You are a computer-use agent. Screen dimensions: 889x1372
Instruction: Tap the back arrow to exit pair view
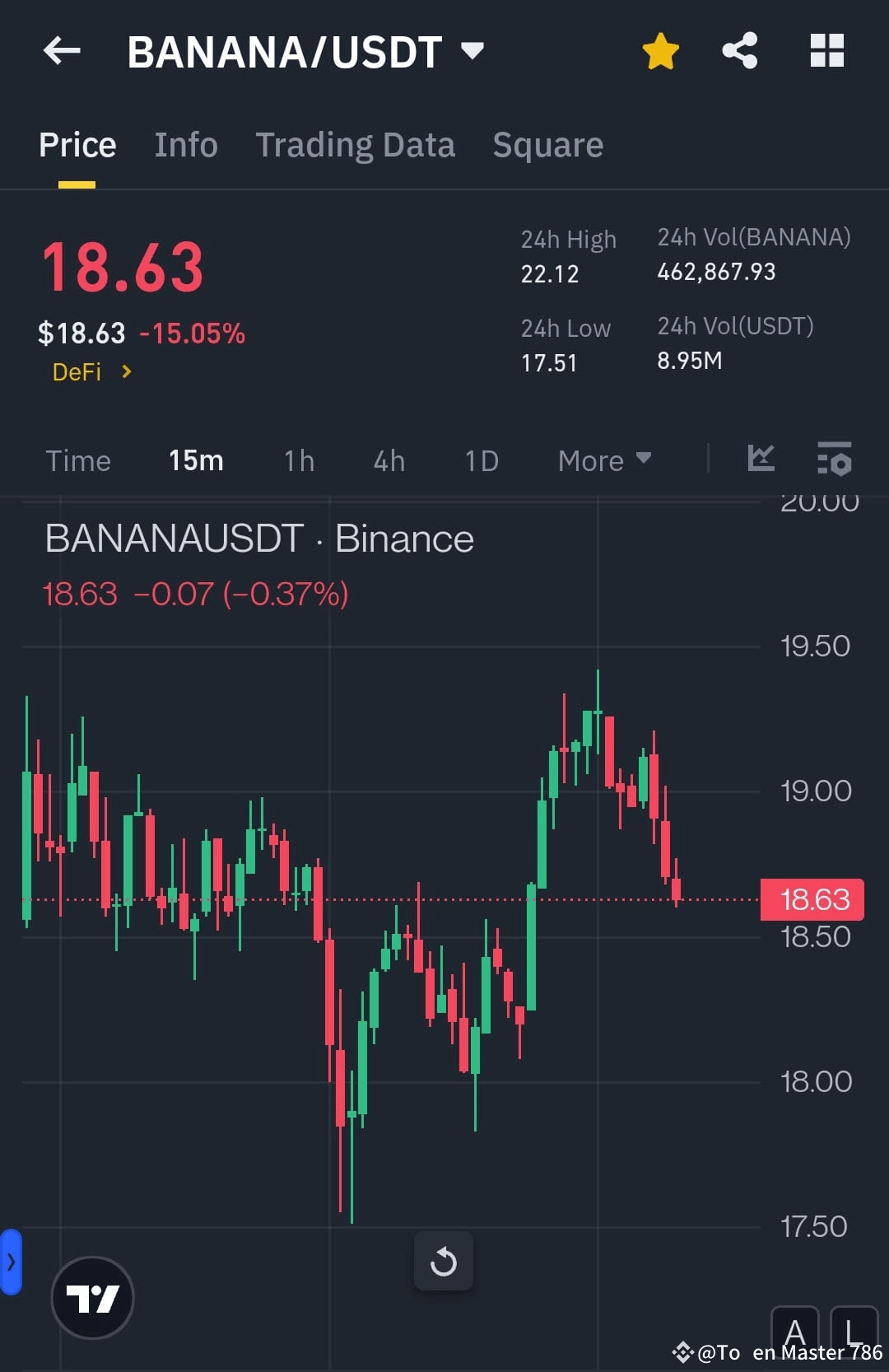62,51
